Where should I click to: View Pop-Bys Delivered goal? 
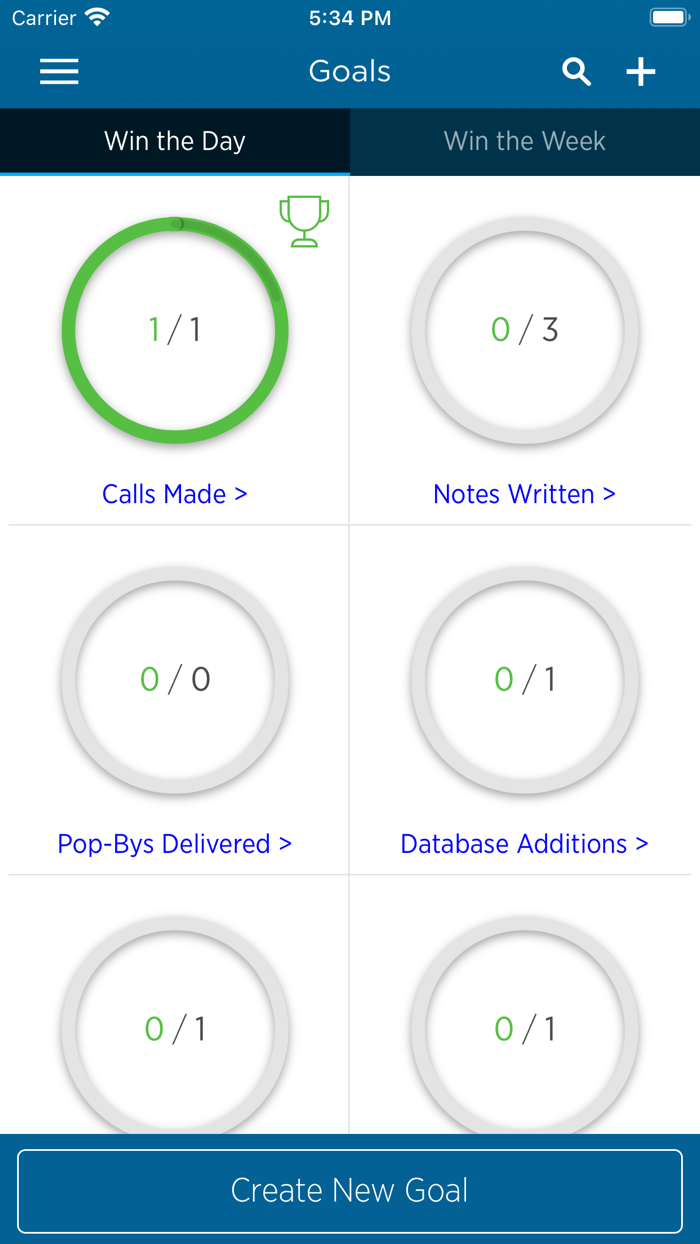pos(175,844)
